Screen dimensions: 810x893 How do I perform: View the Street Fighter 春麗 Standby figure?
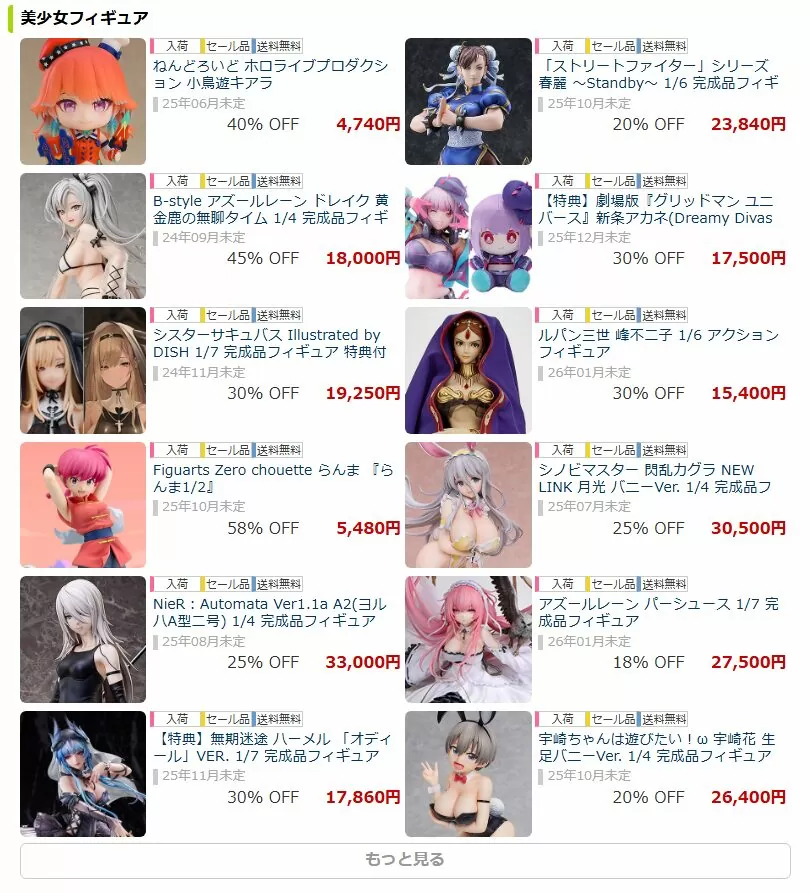click(657, 75)
